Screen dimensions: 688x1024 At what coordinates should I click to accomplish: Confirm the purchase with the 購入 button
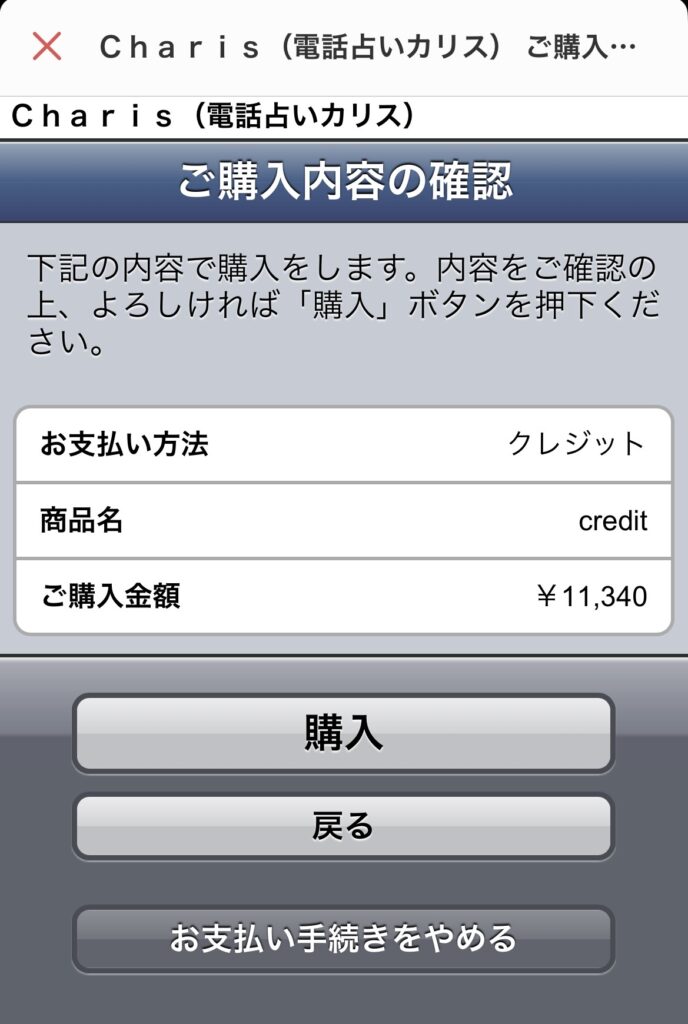(343, 733)
